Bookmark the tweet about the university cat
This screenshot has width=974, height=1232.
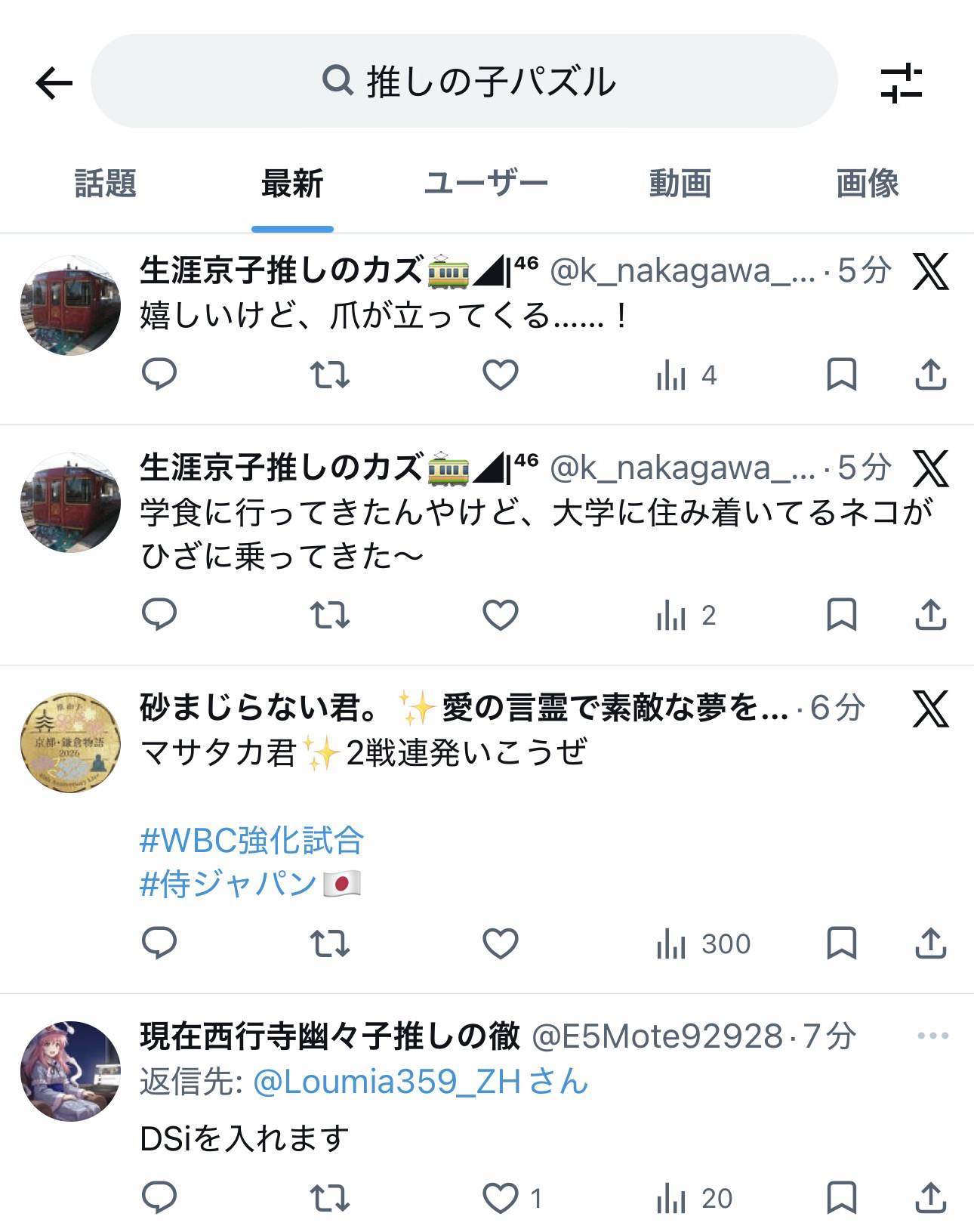[841, 615]
